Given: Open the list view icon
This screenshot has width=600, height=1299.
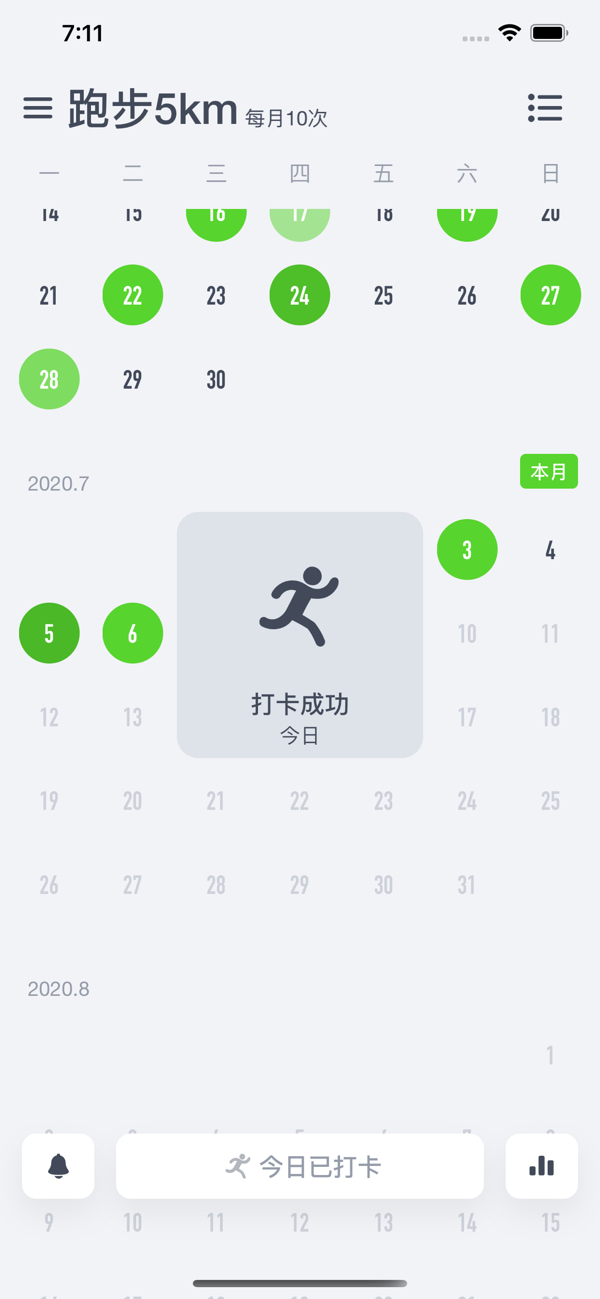Looking at the screenshot, I should 545,108.
